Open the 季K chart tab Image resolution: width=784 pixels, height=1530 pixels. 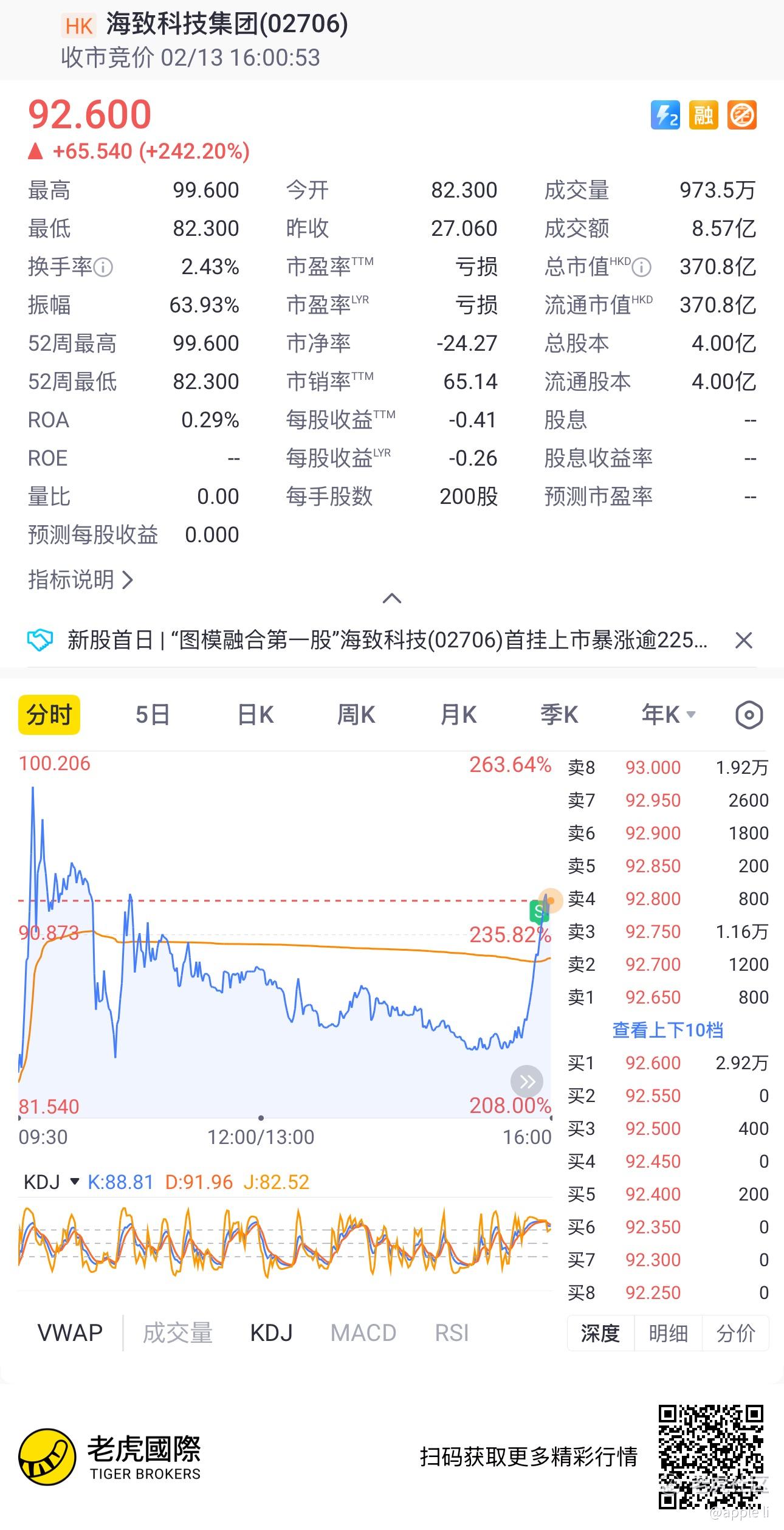pos(559,715)
